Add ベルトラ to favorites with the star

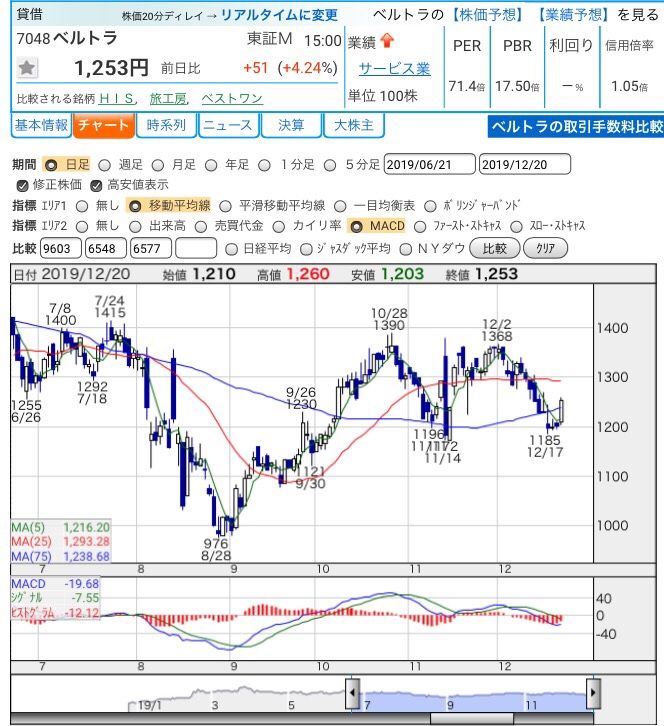click(28, 68)
